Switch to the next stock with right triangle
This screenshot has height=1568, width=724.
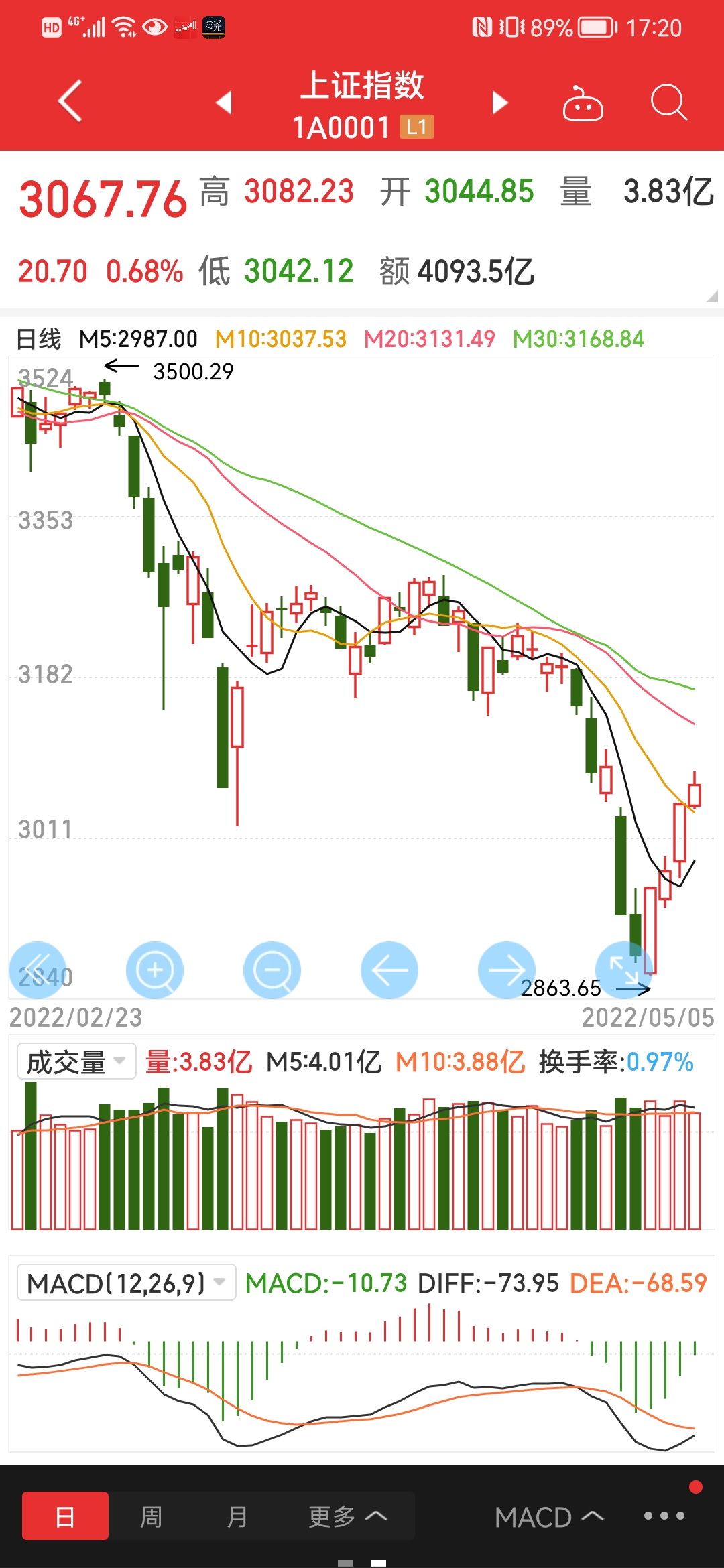(x=500, y=103)
